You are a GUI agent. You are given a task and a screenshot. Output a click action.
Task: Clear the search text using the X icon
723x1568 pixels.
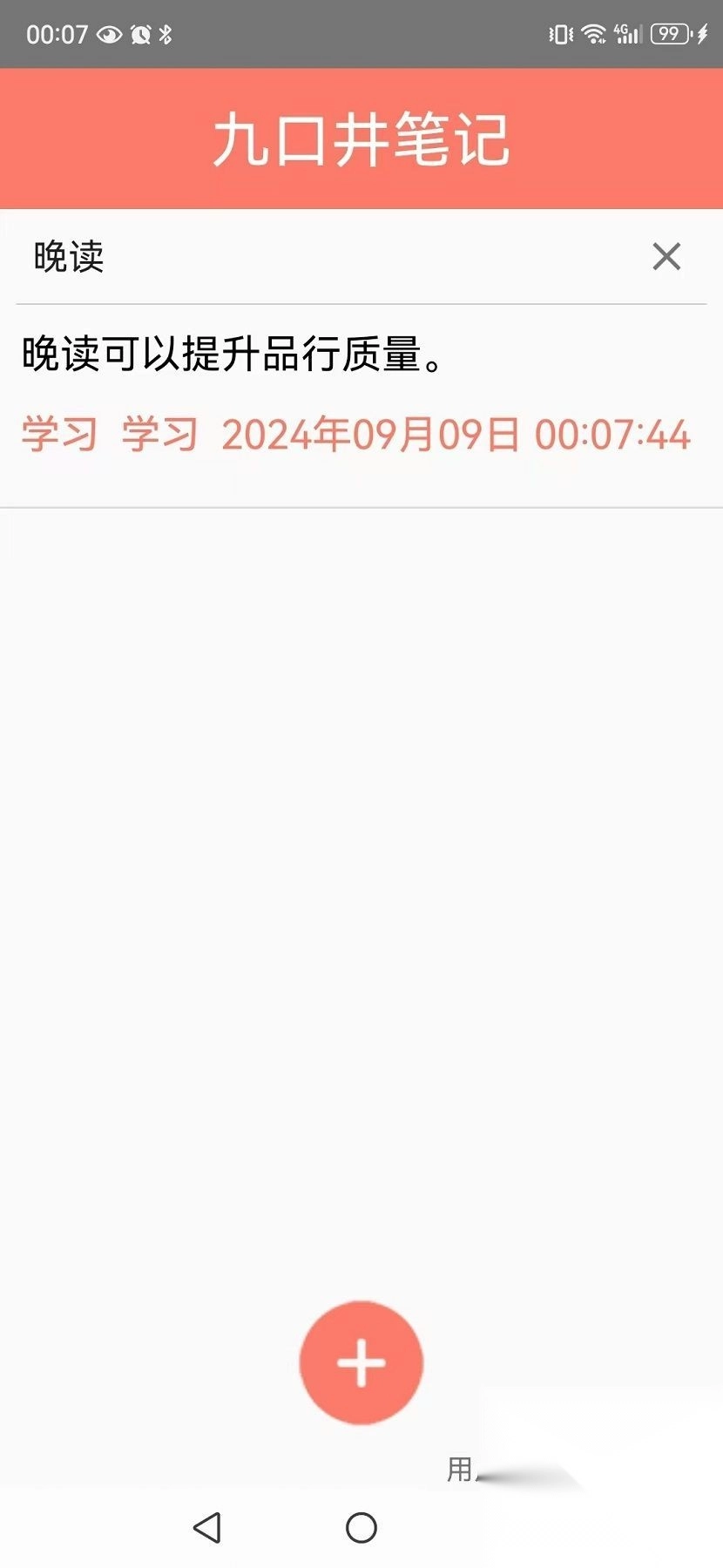click(666, 256)
